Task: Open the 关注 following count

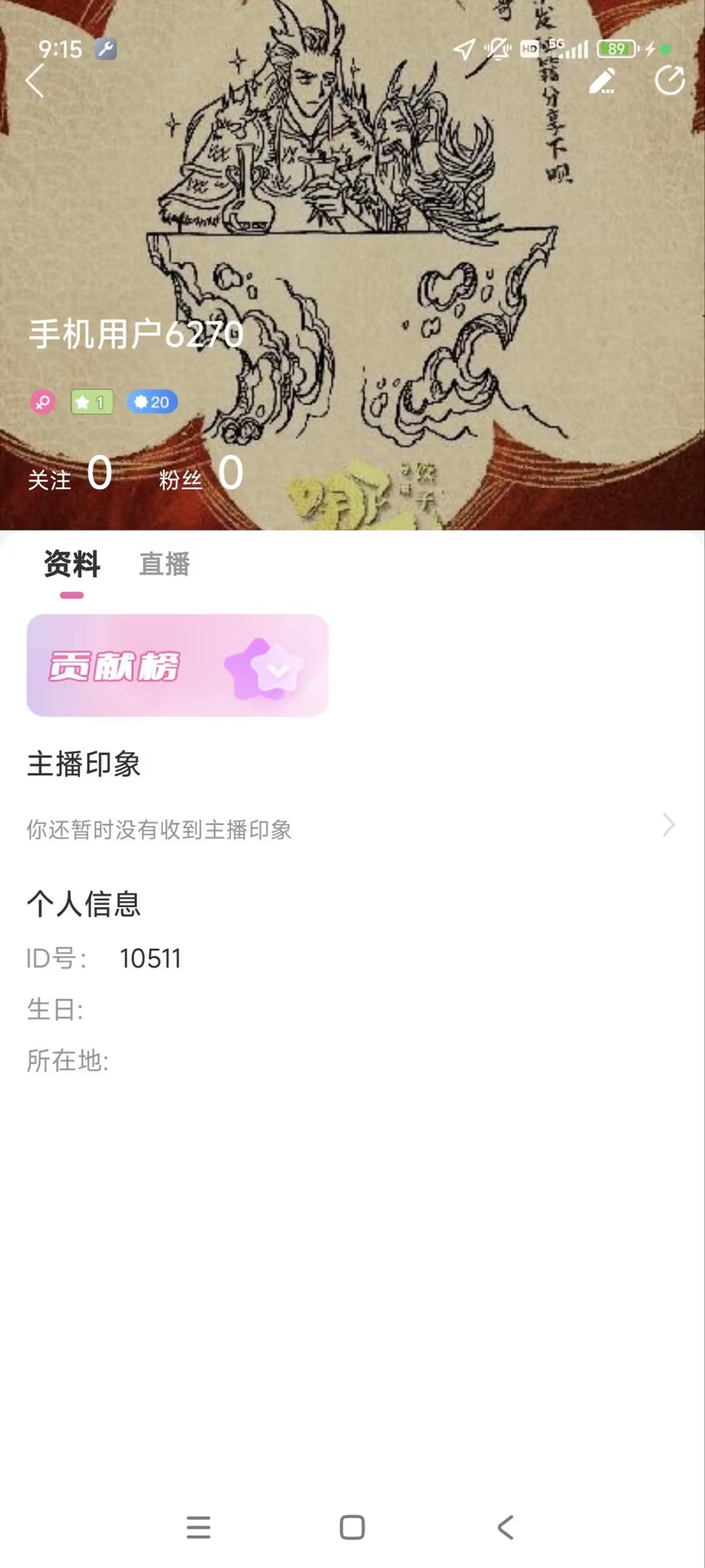Action: 70,475
